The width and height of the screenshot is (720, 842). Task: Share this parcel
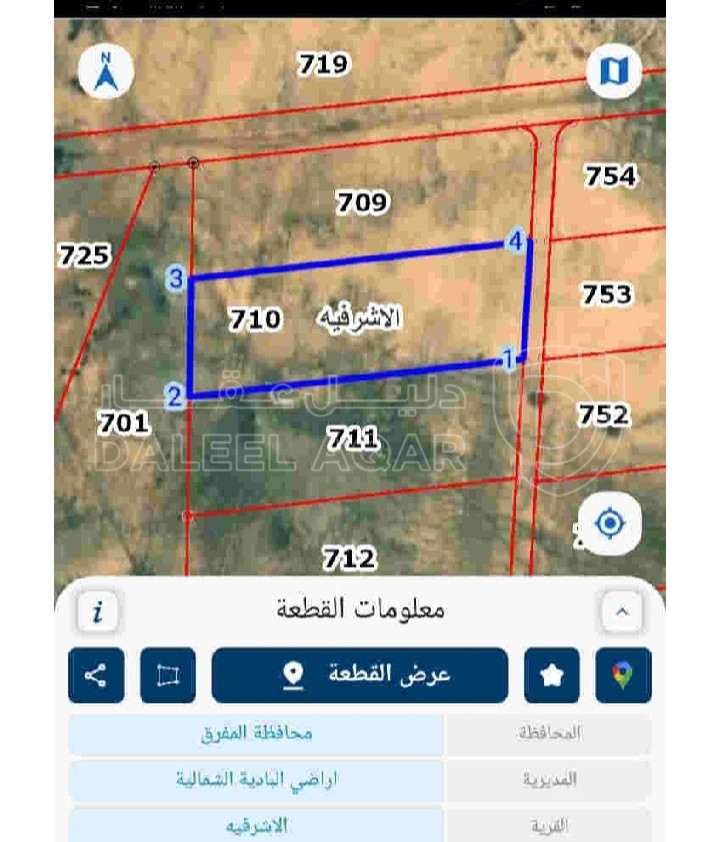(x=96, y=675)
